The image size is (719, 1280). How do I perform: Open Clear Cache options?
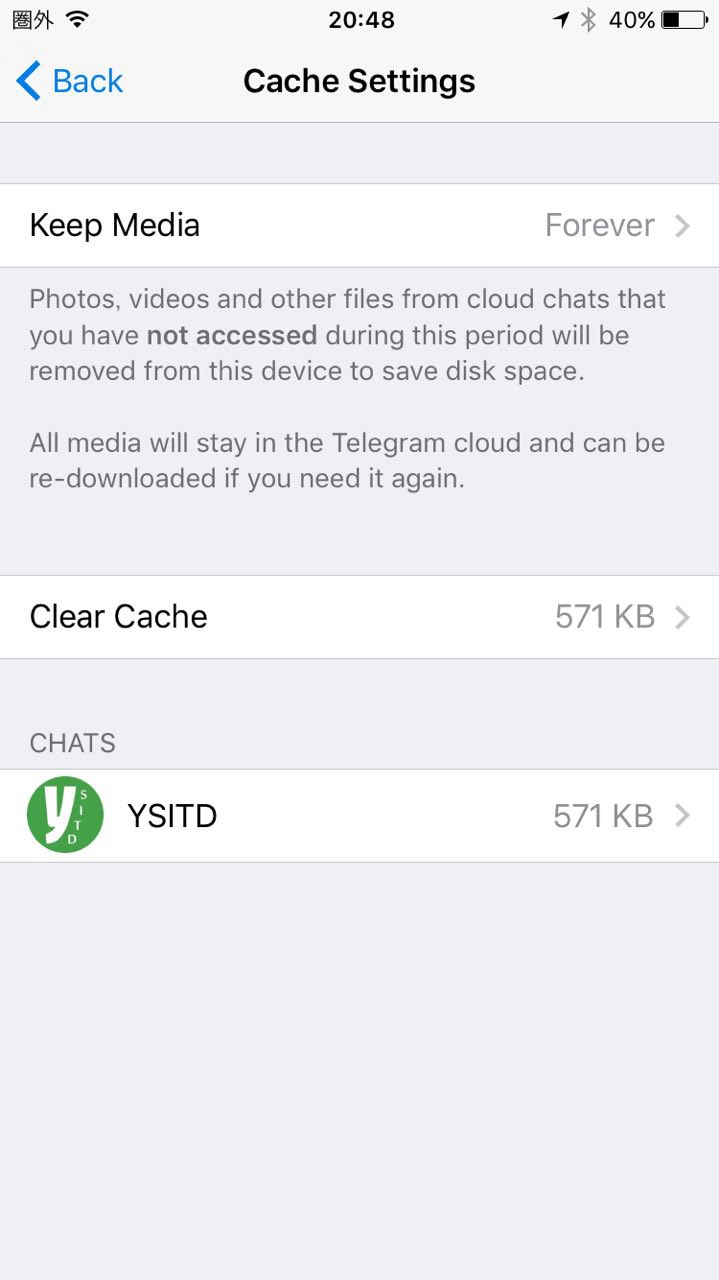tap(359, 617)
